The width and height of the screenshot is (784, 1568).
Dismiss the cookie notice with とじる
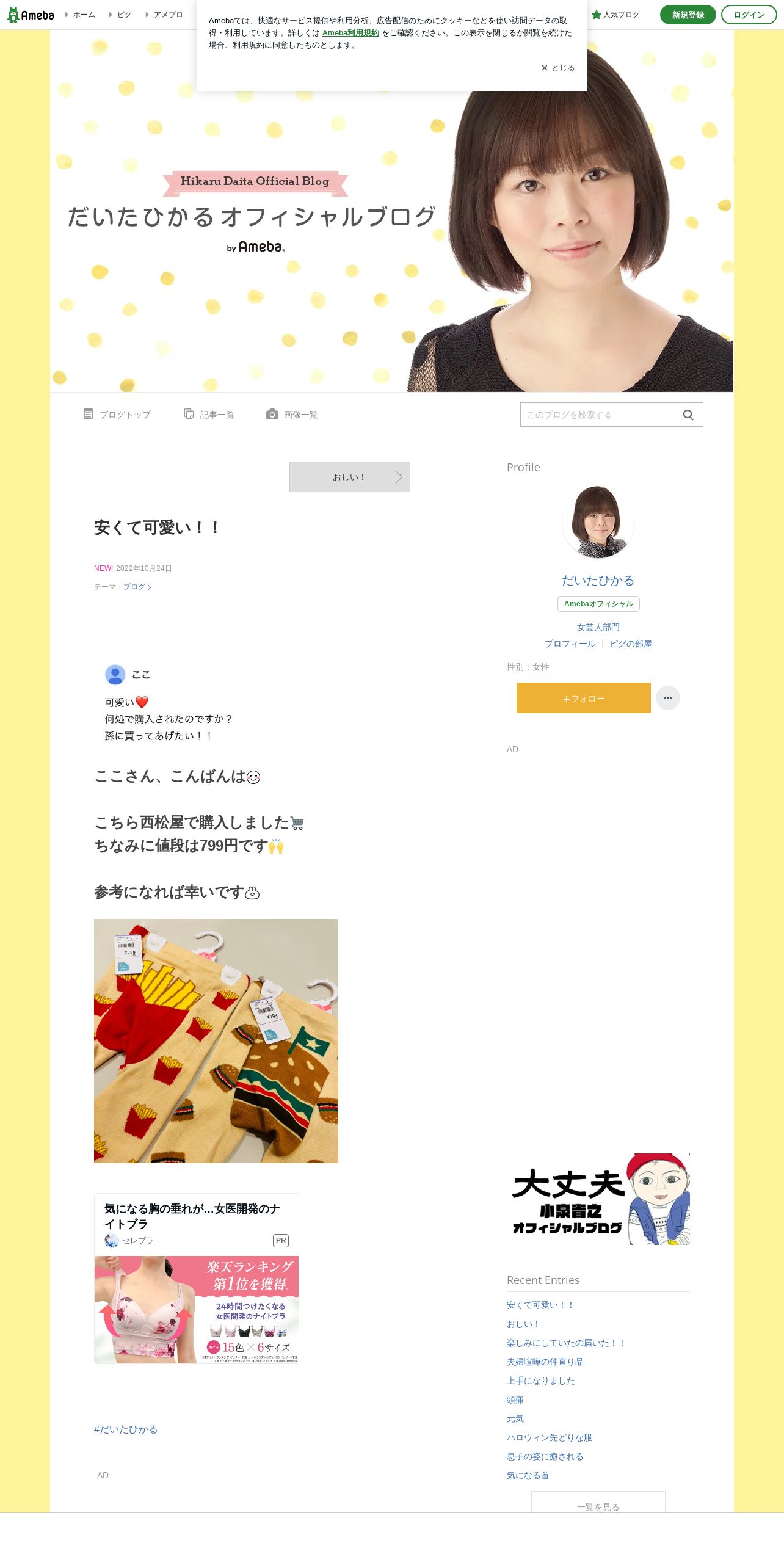(x=557, y=68)
